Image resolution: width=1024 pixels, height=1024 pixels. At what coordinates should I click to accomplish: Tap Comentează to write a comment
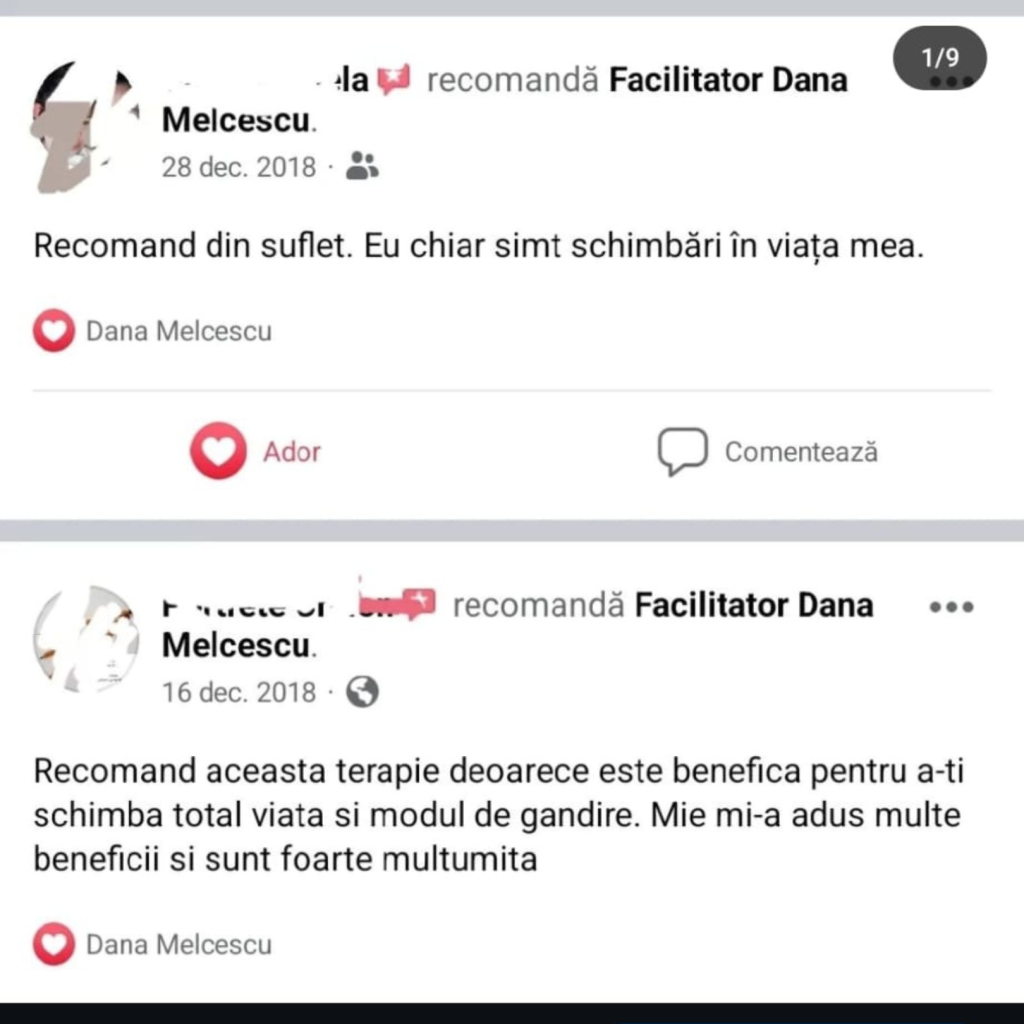[768, 452]
